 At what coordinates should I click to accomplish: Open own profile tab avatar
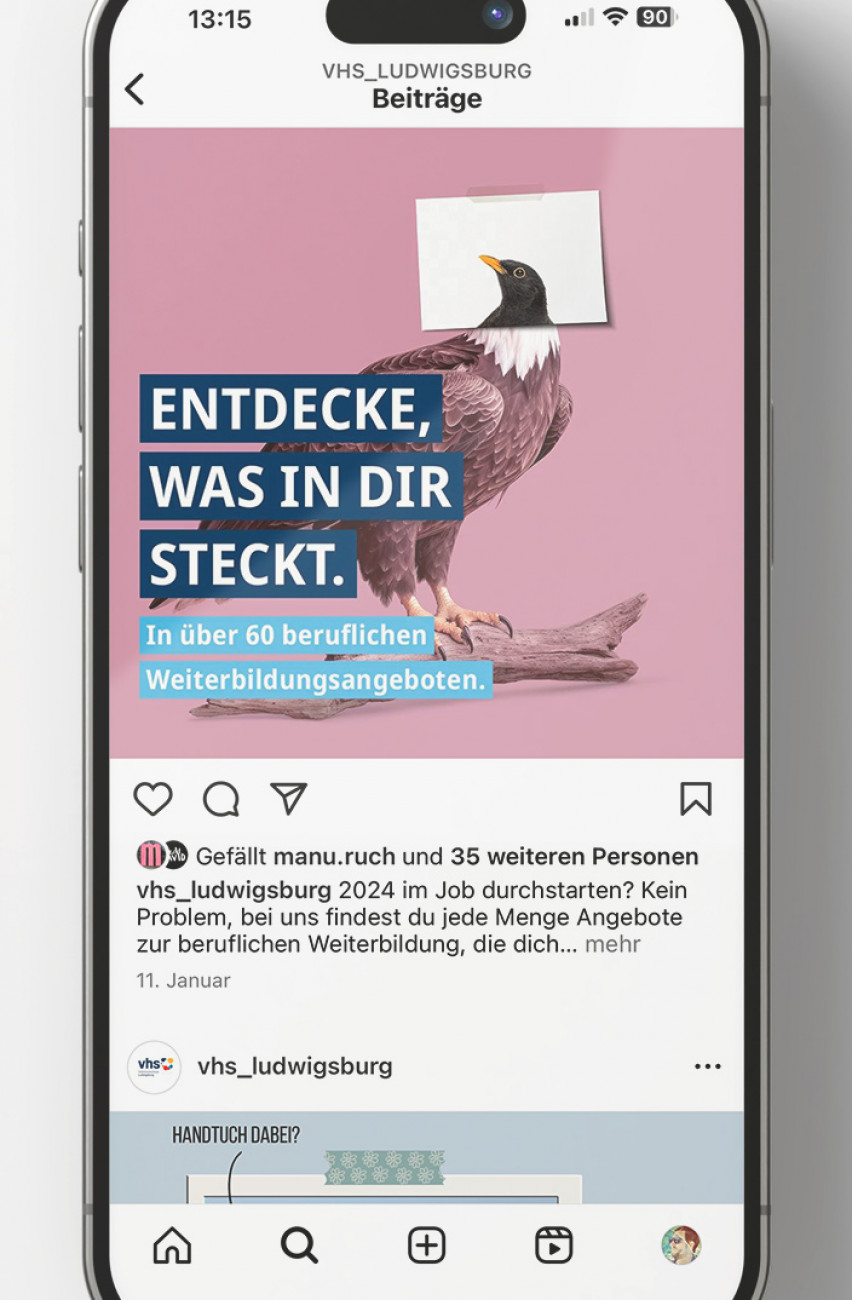(681, 1245)
